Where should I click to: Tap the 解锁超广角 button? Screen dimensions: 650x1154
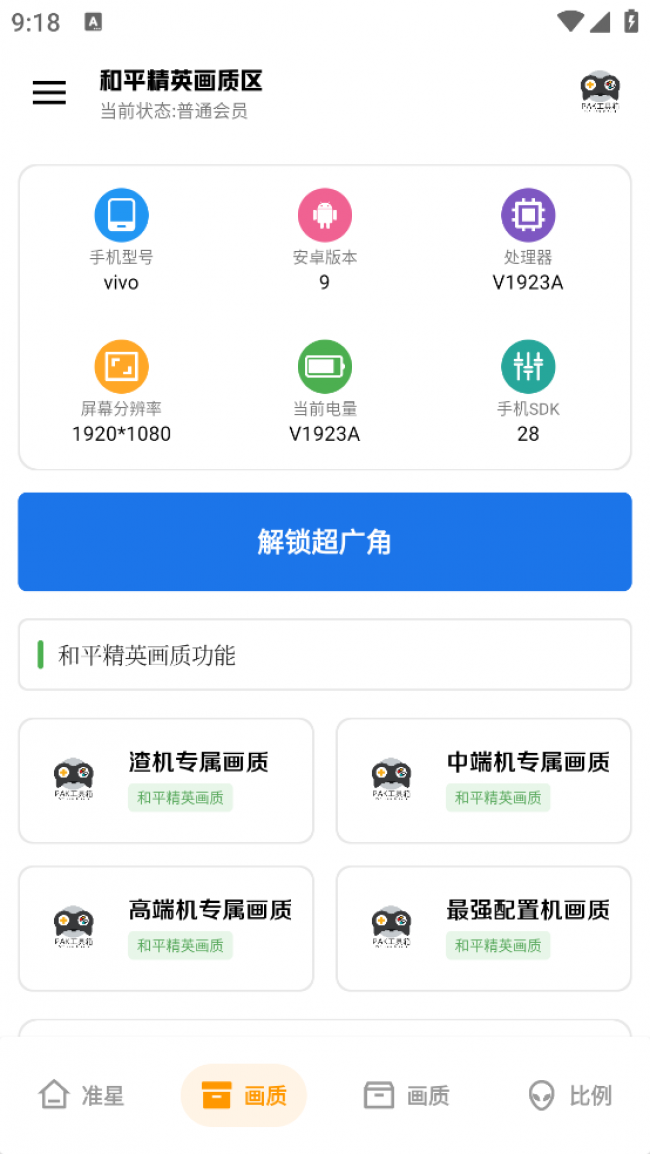(x=325, y=542)
